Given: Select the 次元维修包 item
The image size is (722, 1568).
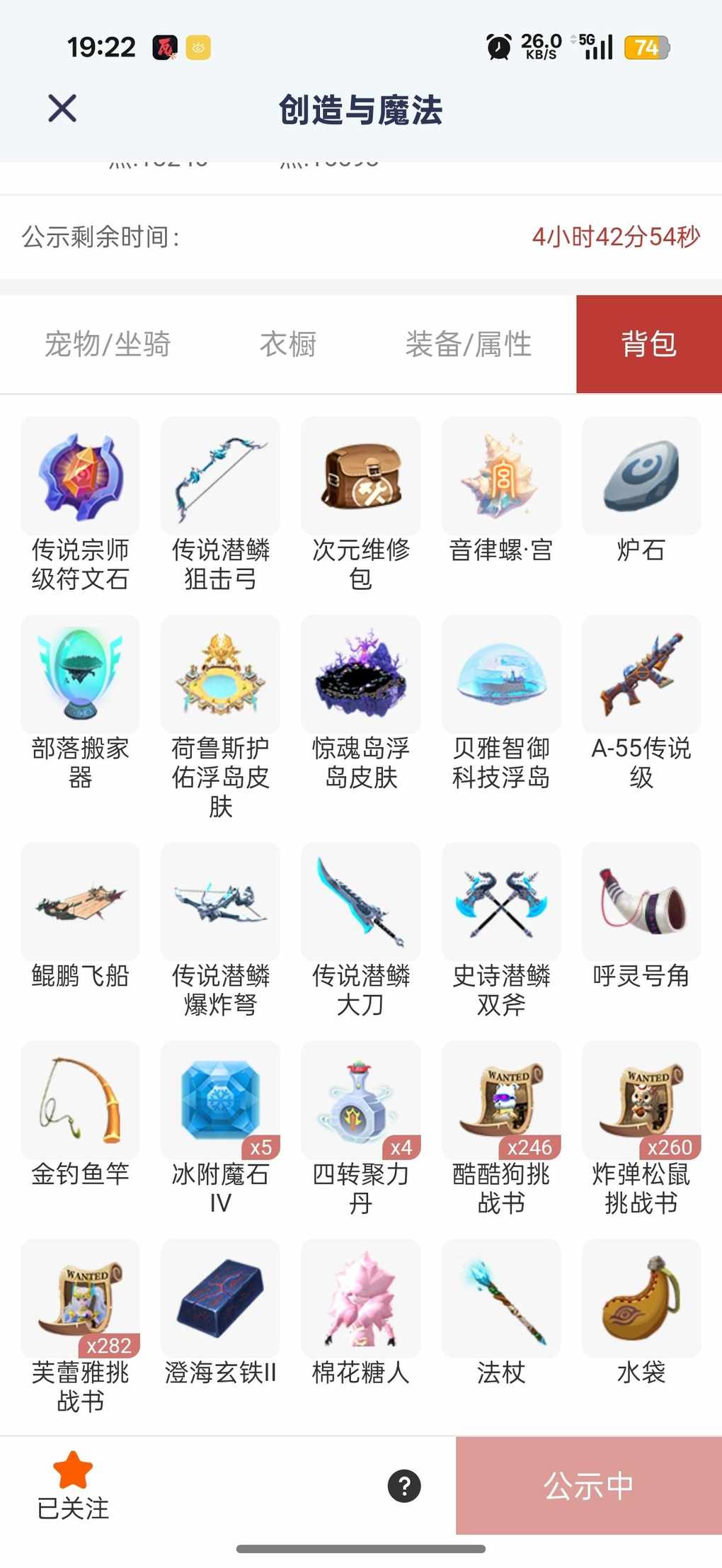Looking at the screenshot, I should [x=360, y=476].
